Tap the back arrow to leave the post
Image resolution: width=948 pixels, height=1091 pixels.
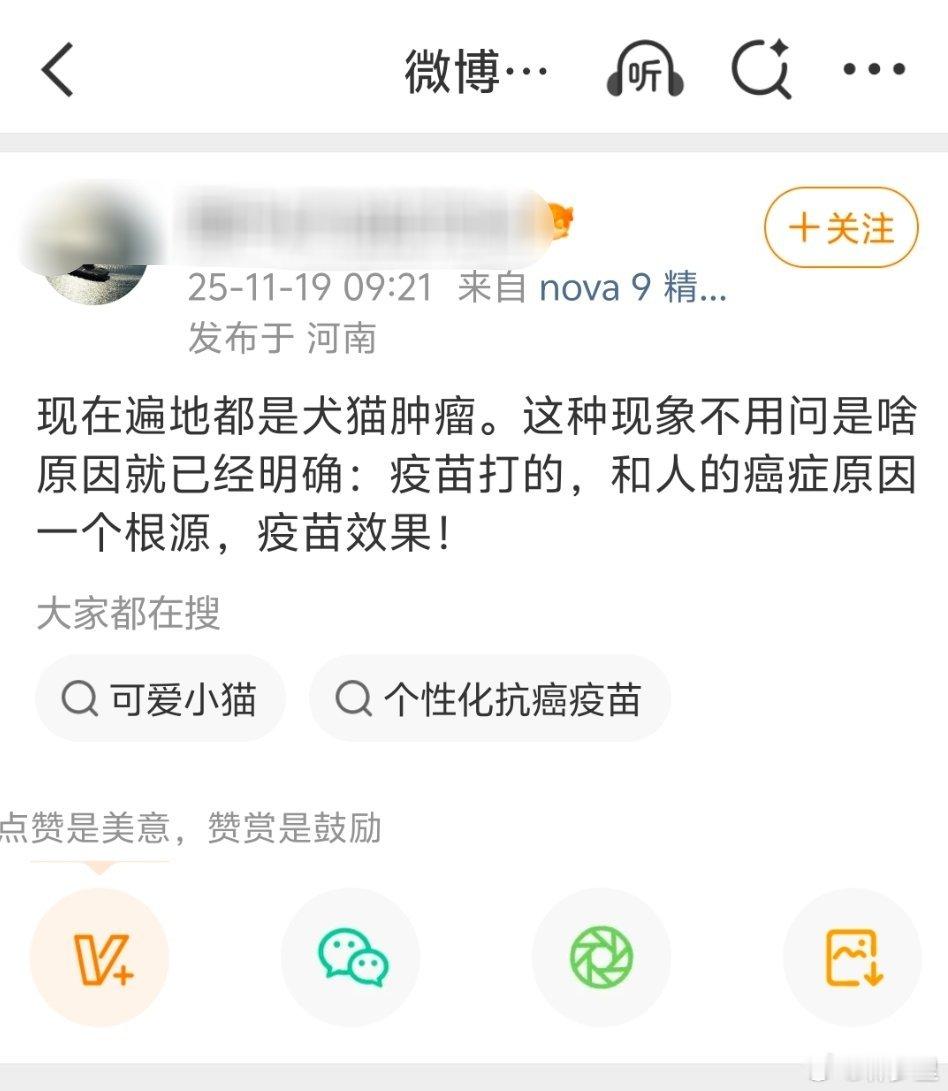tap(56, 71)
